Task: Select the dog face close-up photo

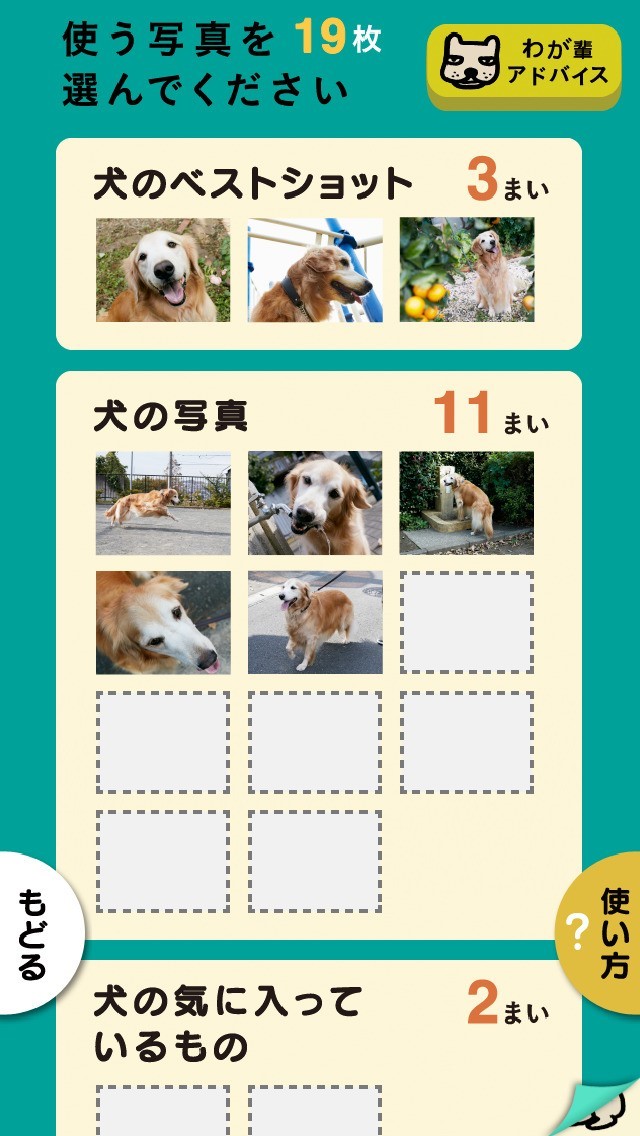Action: coord(163,623)
